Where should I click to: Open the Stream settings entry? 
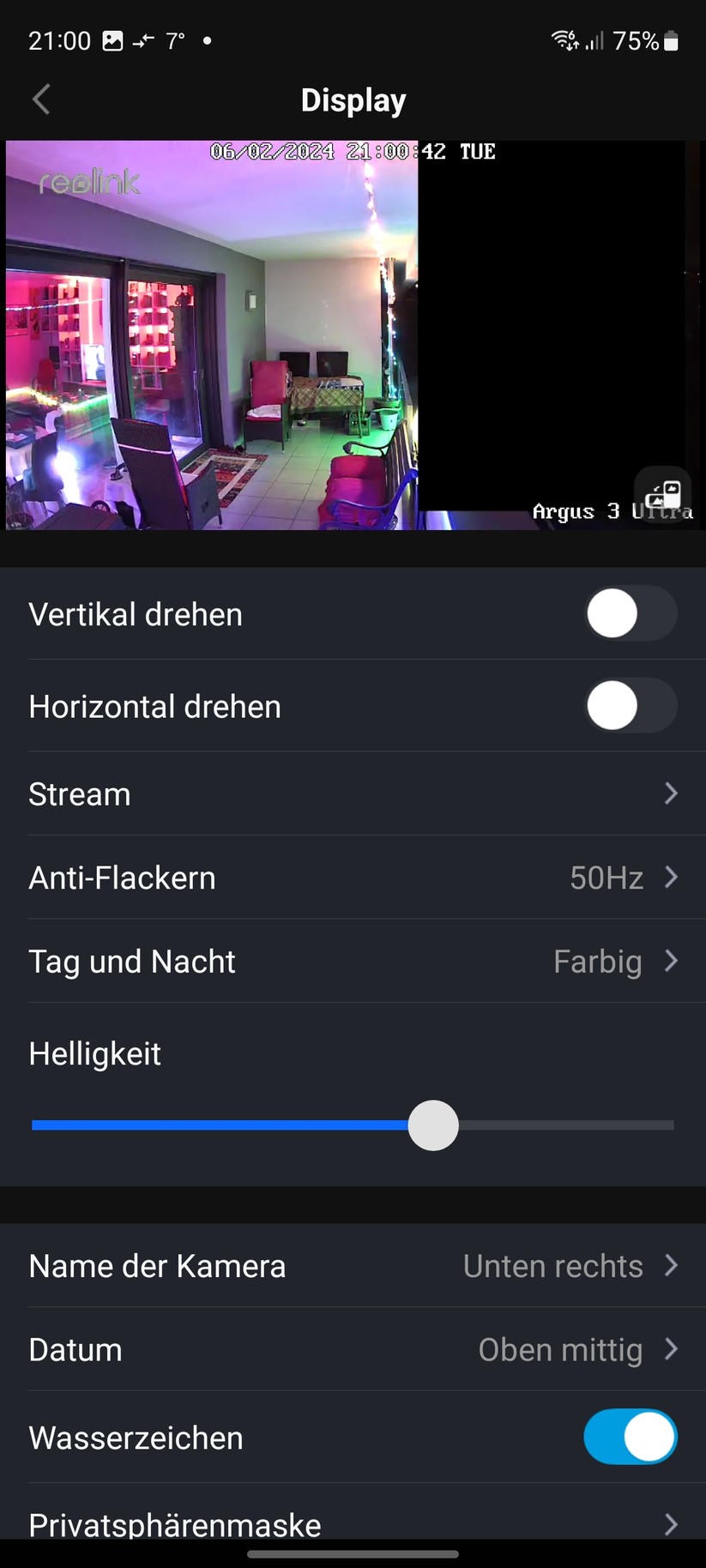pyautogui.click(x=353, y=793)
